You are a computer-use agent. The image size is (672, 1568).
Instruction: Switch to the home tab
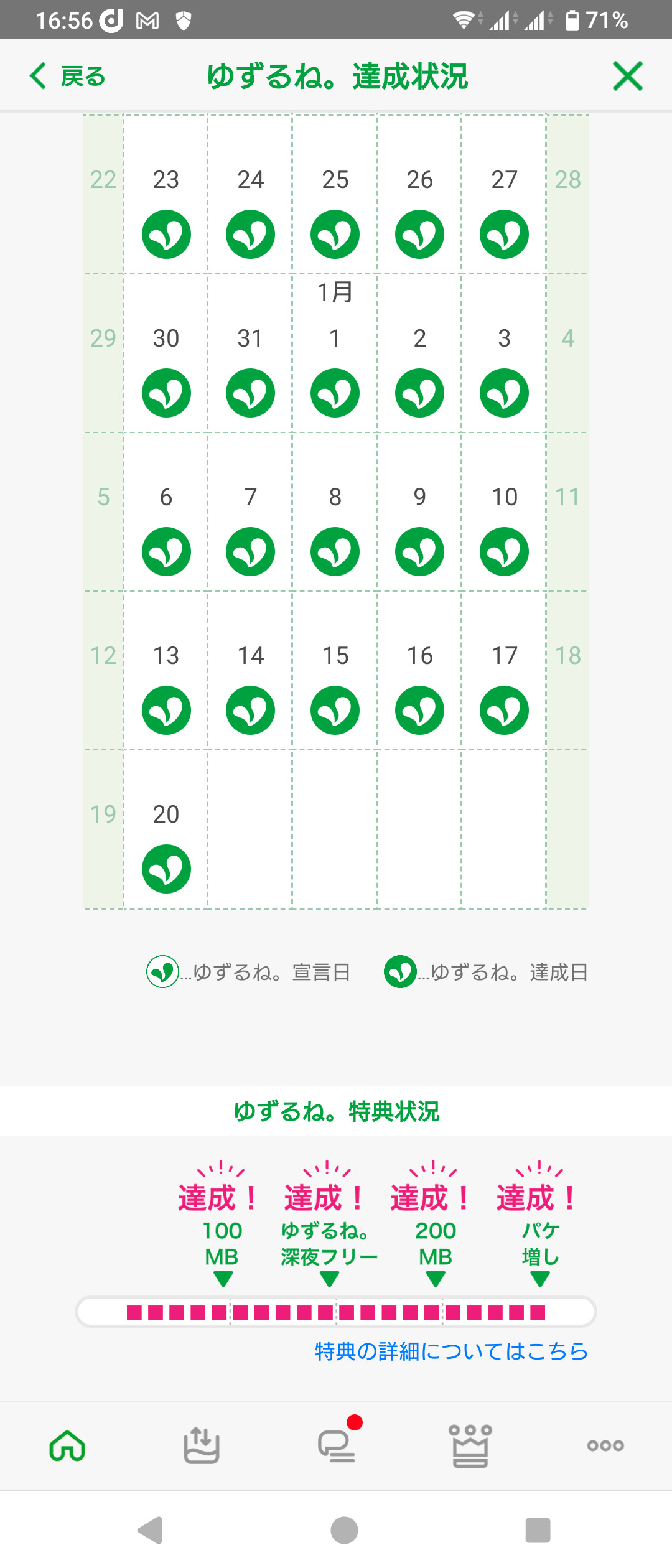[x=67, y=1445]
